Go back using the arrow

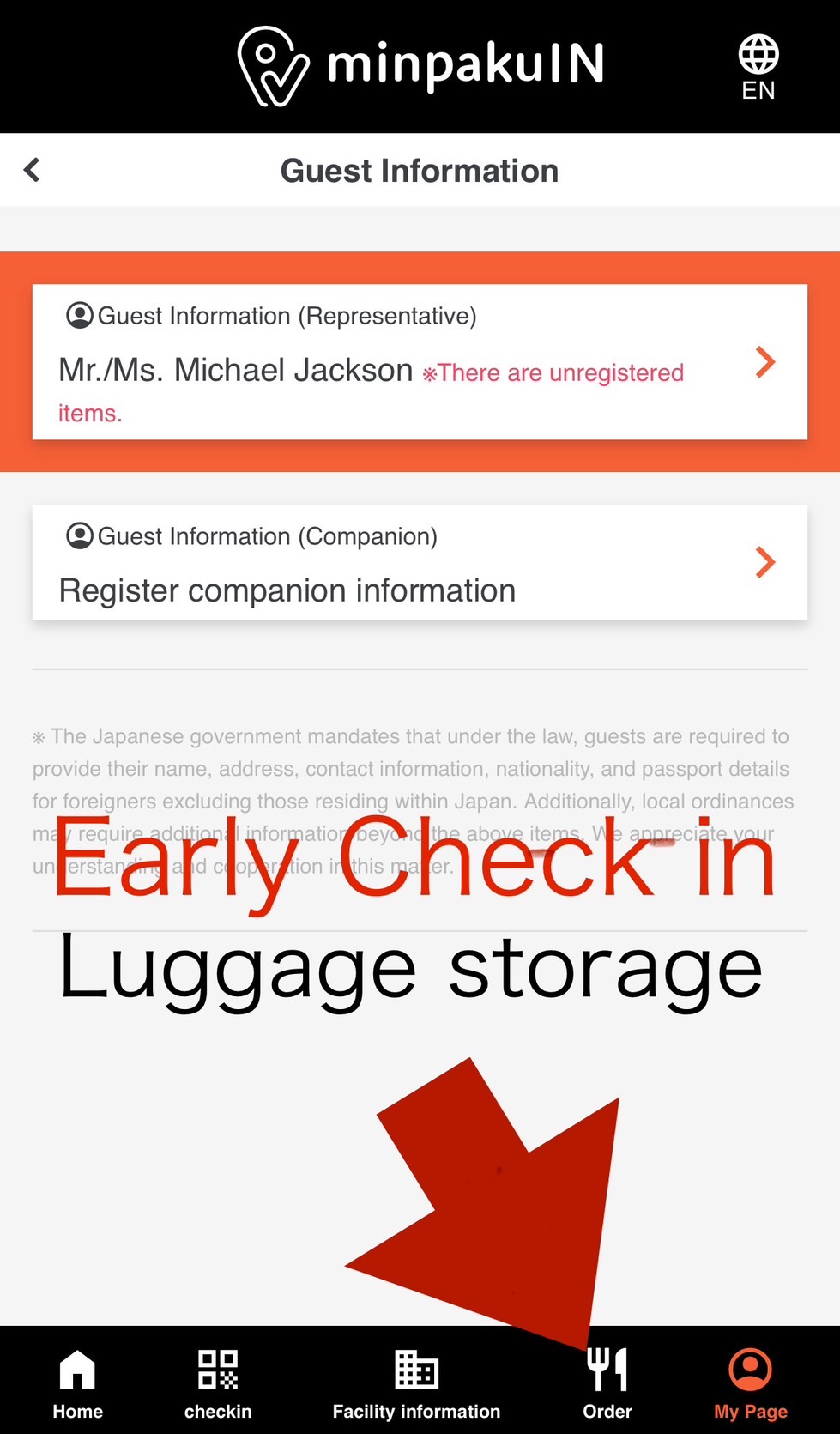32,170
